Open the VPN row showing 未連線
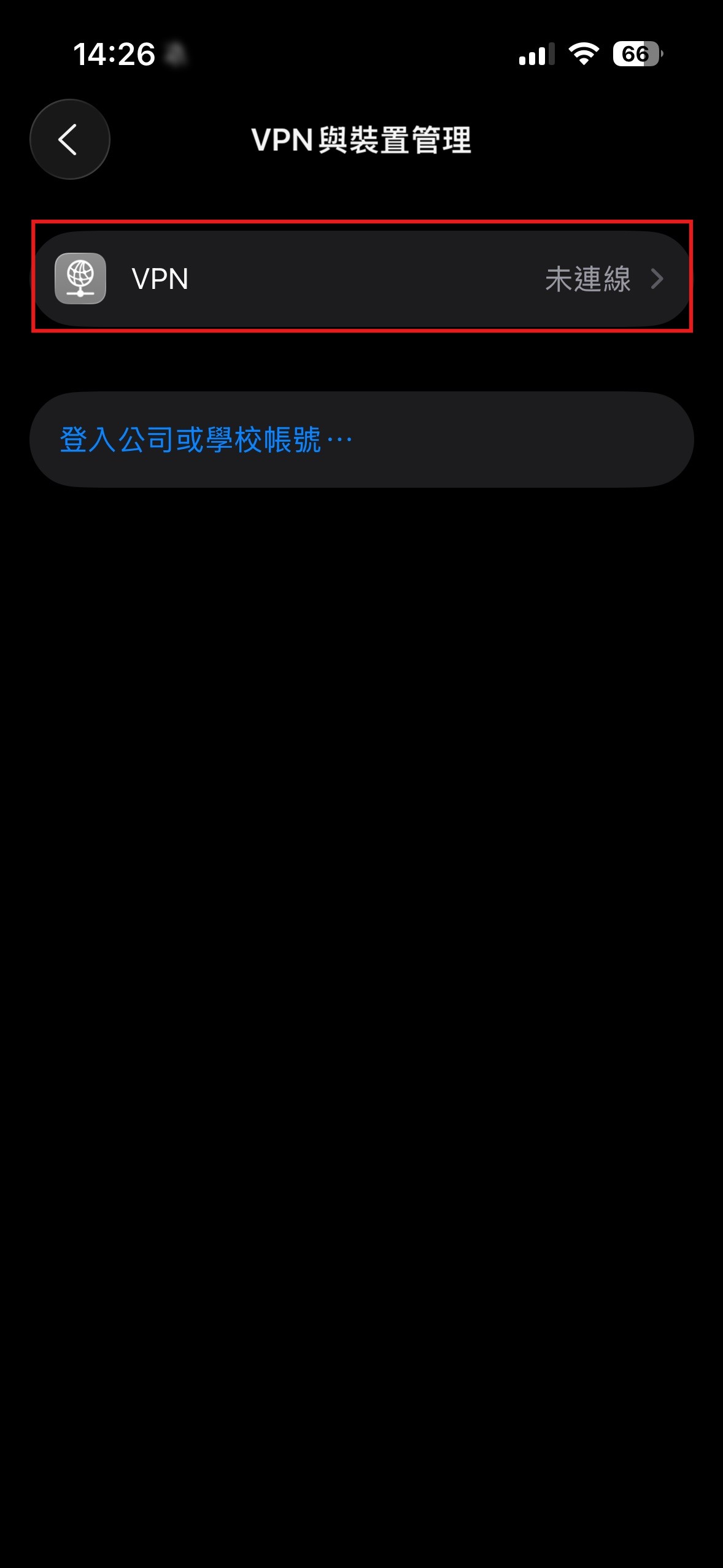723x1568 pixels. (361, 279)
